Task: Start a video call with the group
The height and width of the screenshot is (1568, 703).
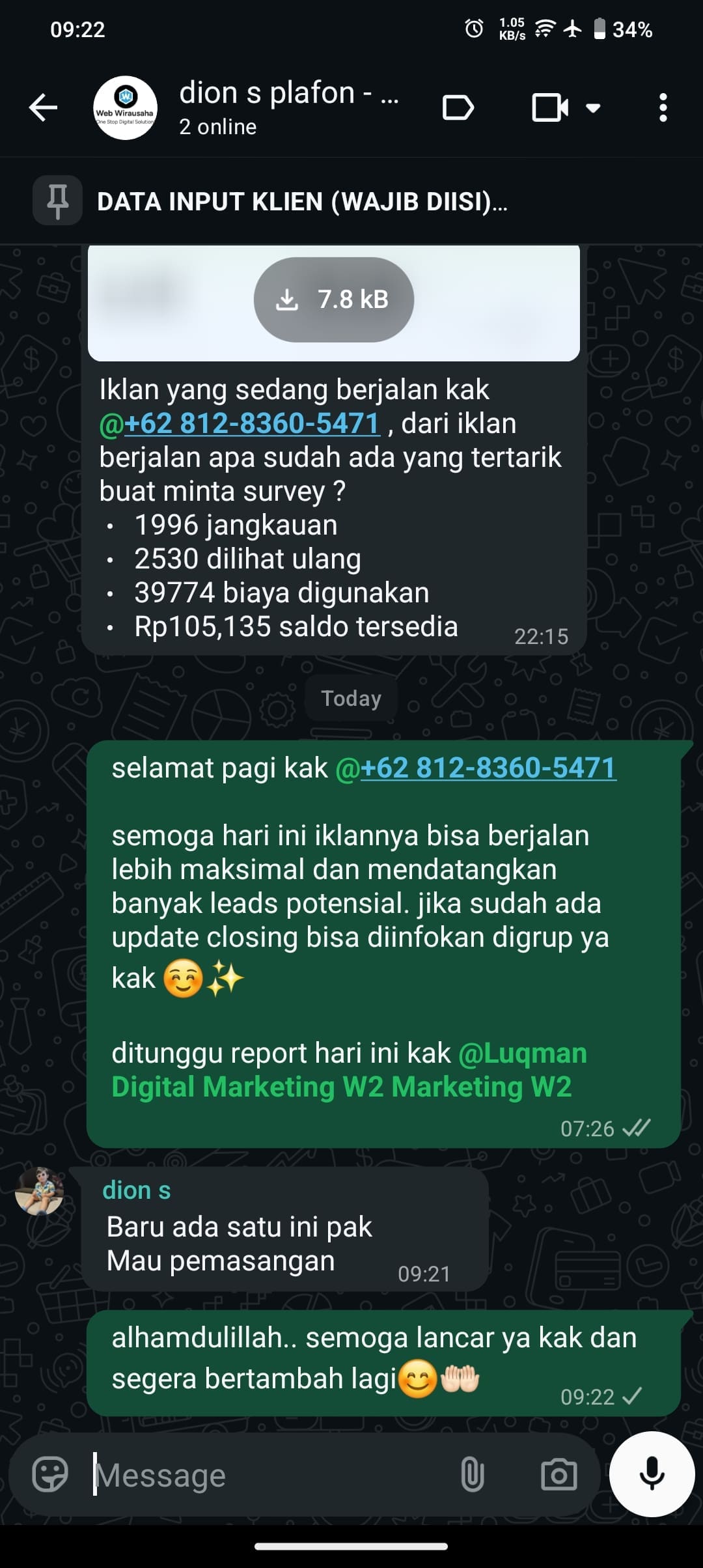Action: (x=549, y=107)
